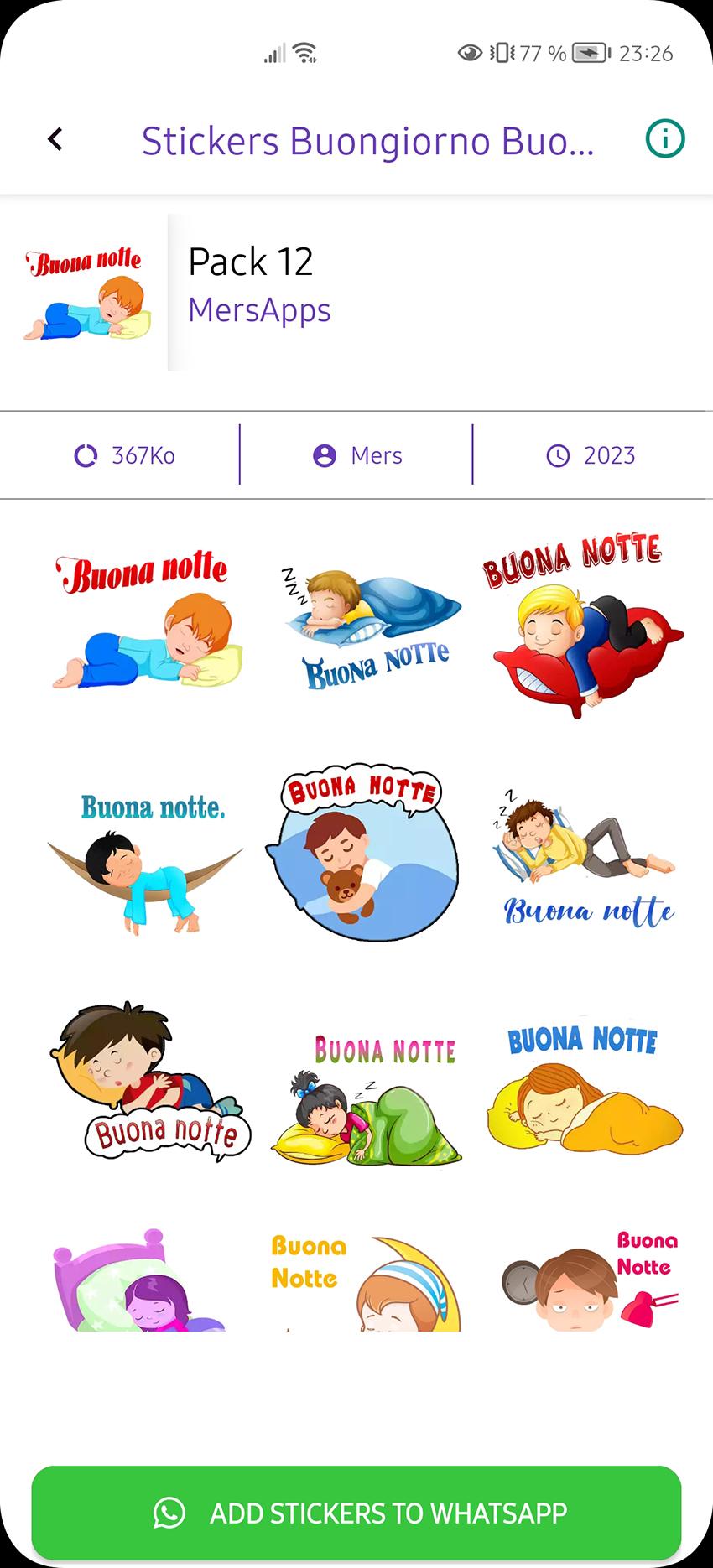Screen dimensions: 713x1568
Task: Go back using the arrow icon
Action: (x=55, y=139)
